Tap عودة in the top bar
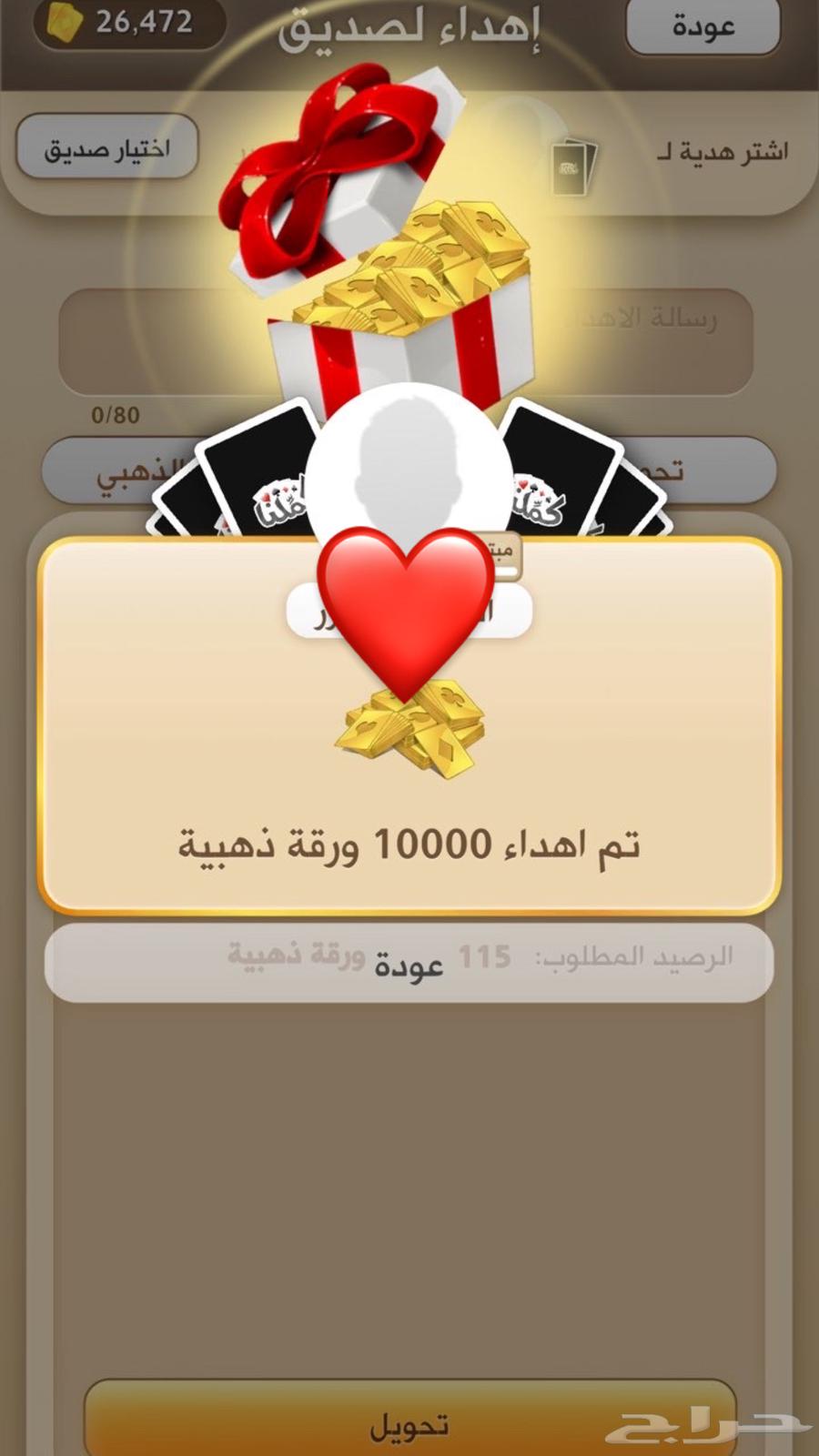The height and width of the screenshot is (1456, 819). coord(703,26)
